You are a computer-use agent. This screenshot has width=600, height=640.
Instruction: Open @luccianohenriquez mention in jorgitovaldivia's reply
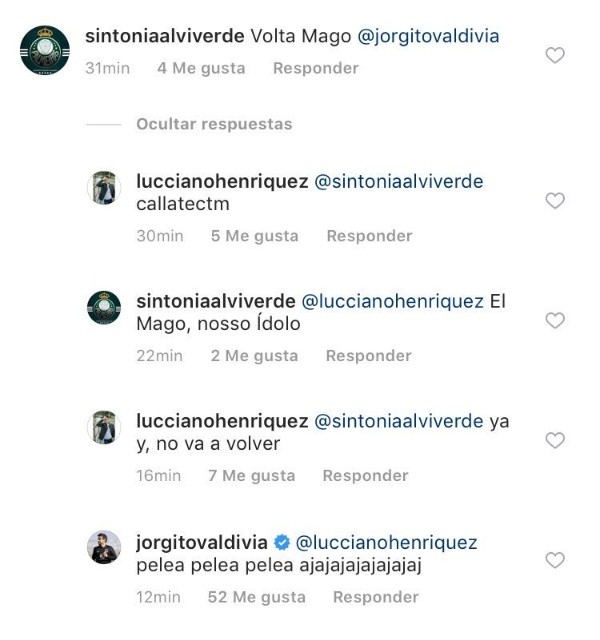(x=387, y=543)
